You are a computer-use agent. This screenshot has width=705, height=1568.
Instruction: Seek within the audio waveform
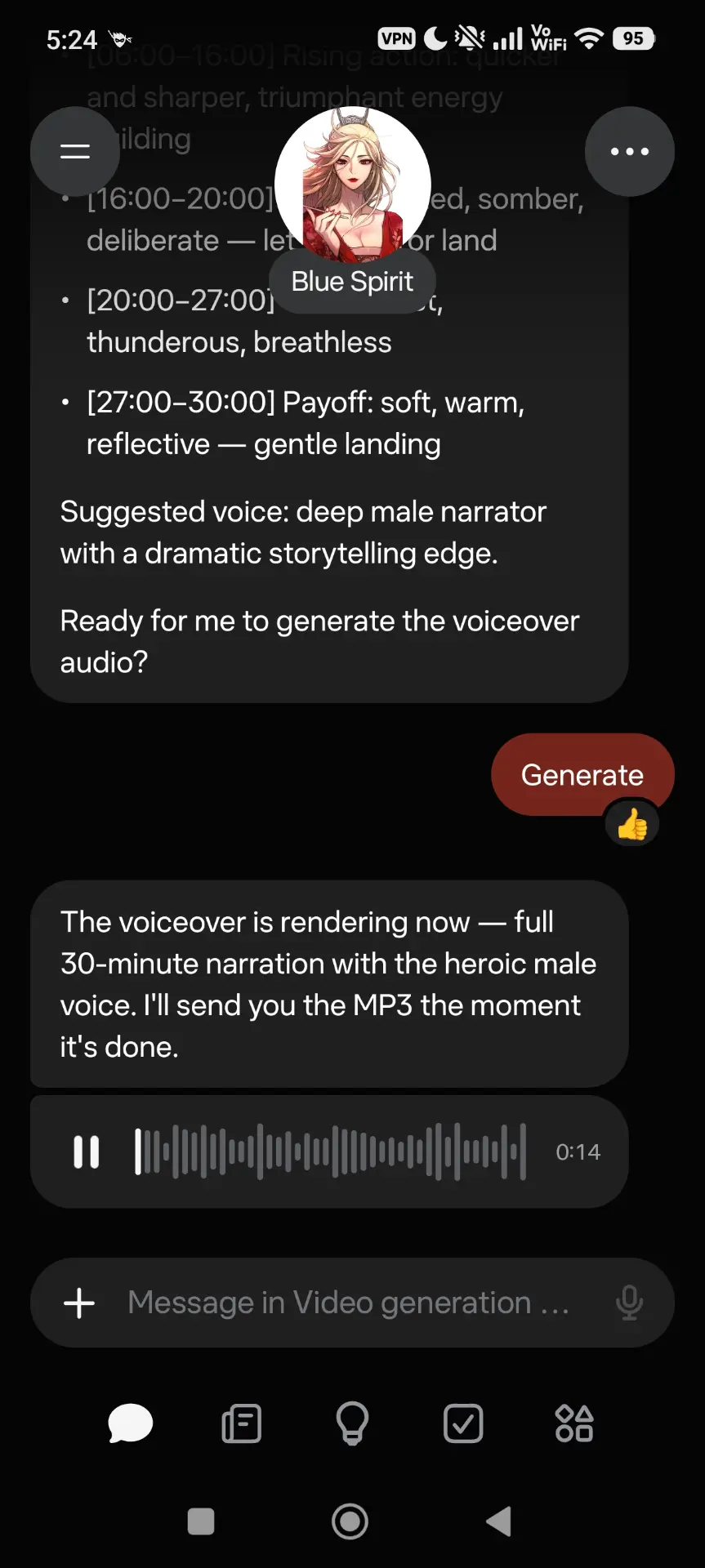(x=330, y=1151)
